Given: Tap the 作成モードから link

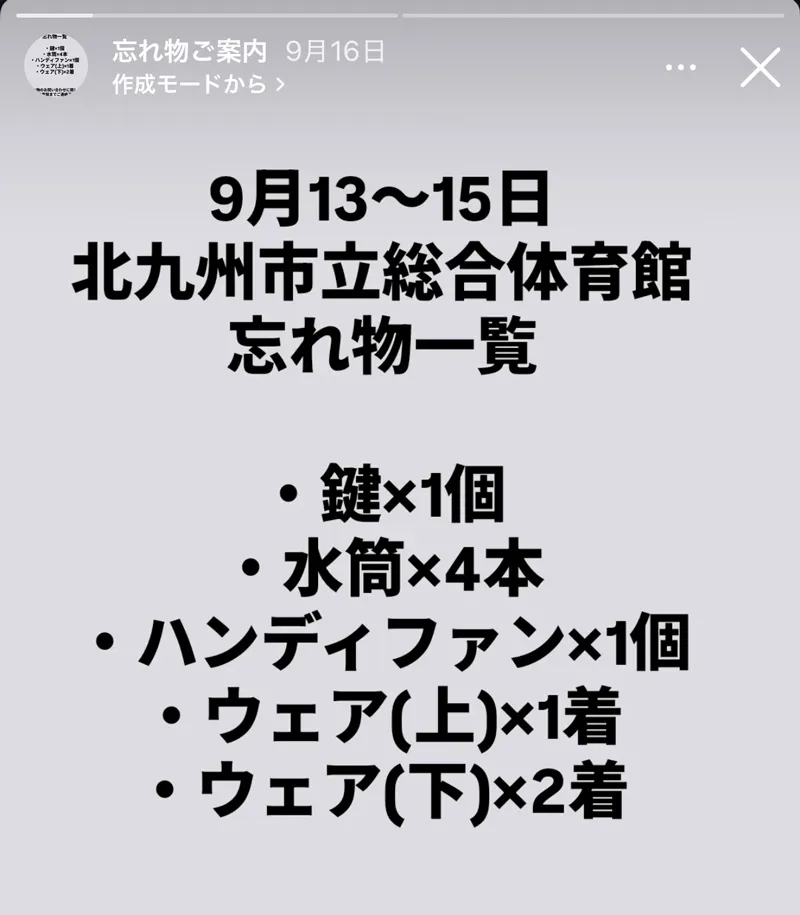Looking at the screenshot, I should [x=198, y=84].
